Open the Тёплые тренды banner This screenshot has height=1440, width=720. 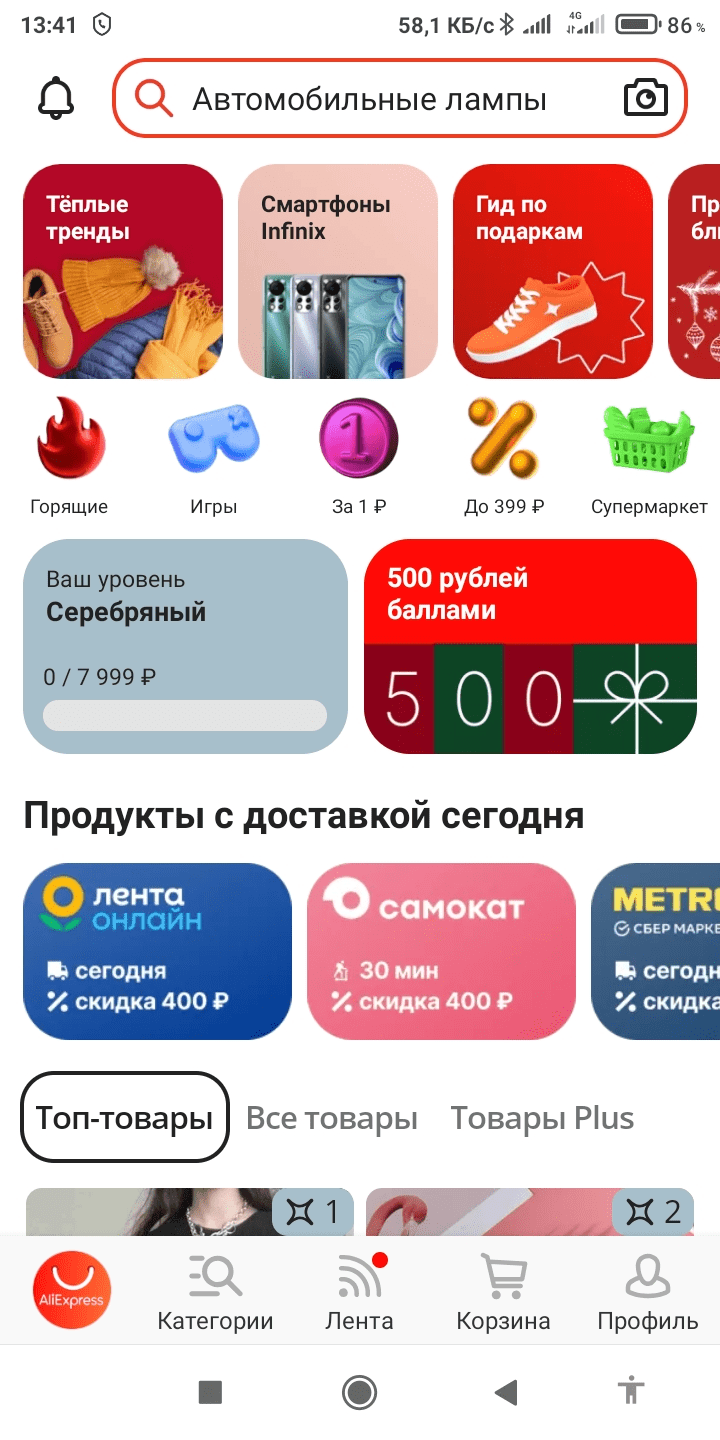(123, 271)
